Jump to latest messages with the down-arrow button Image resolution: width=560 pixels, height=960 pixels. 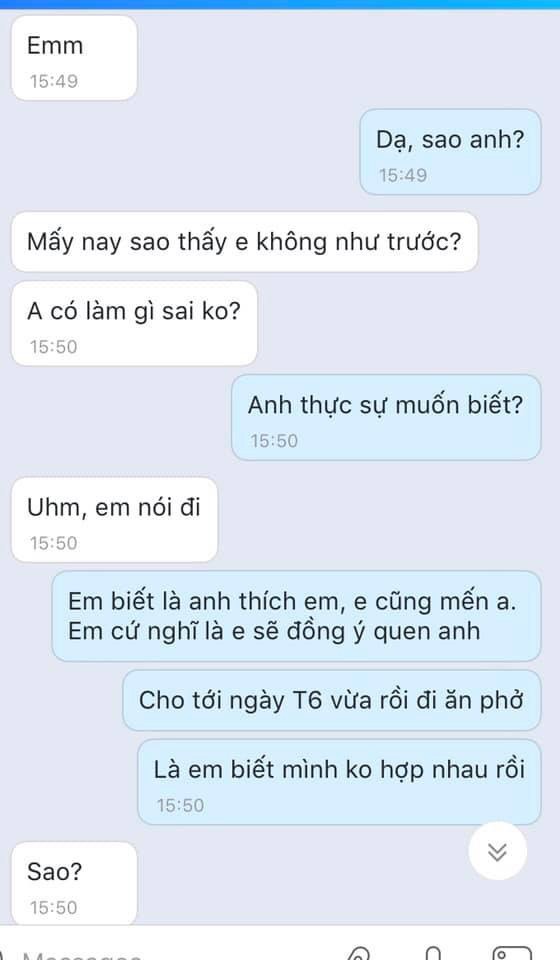(x=498, y=851)
